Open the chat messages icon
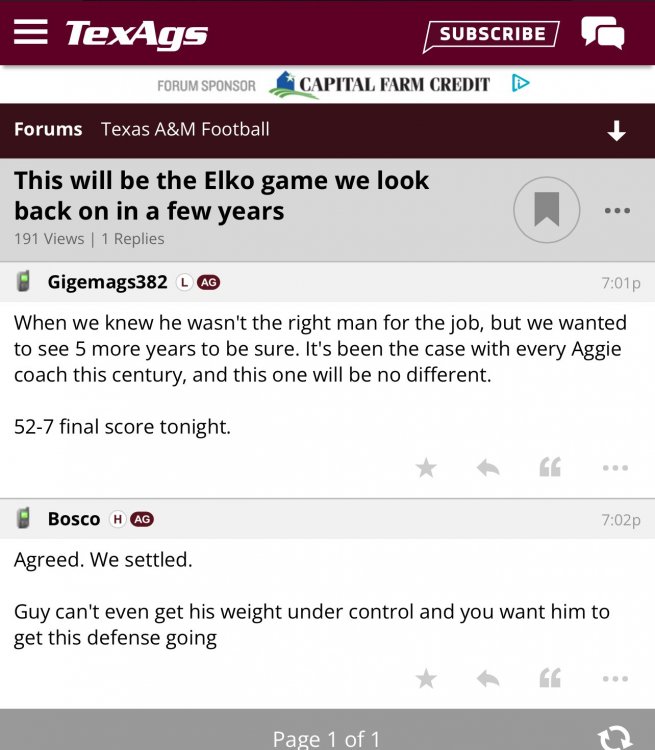Screen dimensions: 655x750 point(603,34)
